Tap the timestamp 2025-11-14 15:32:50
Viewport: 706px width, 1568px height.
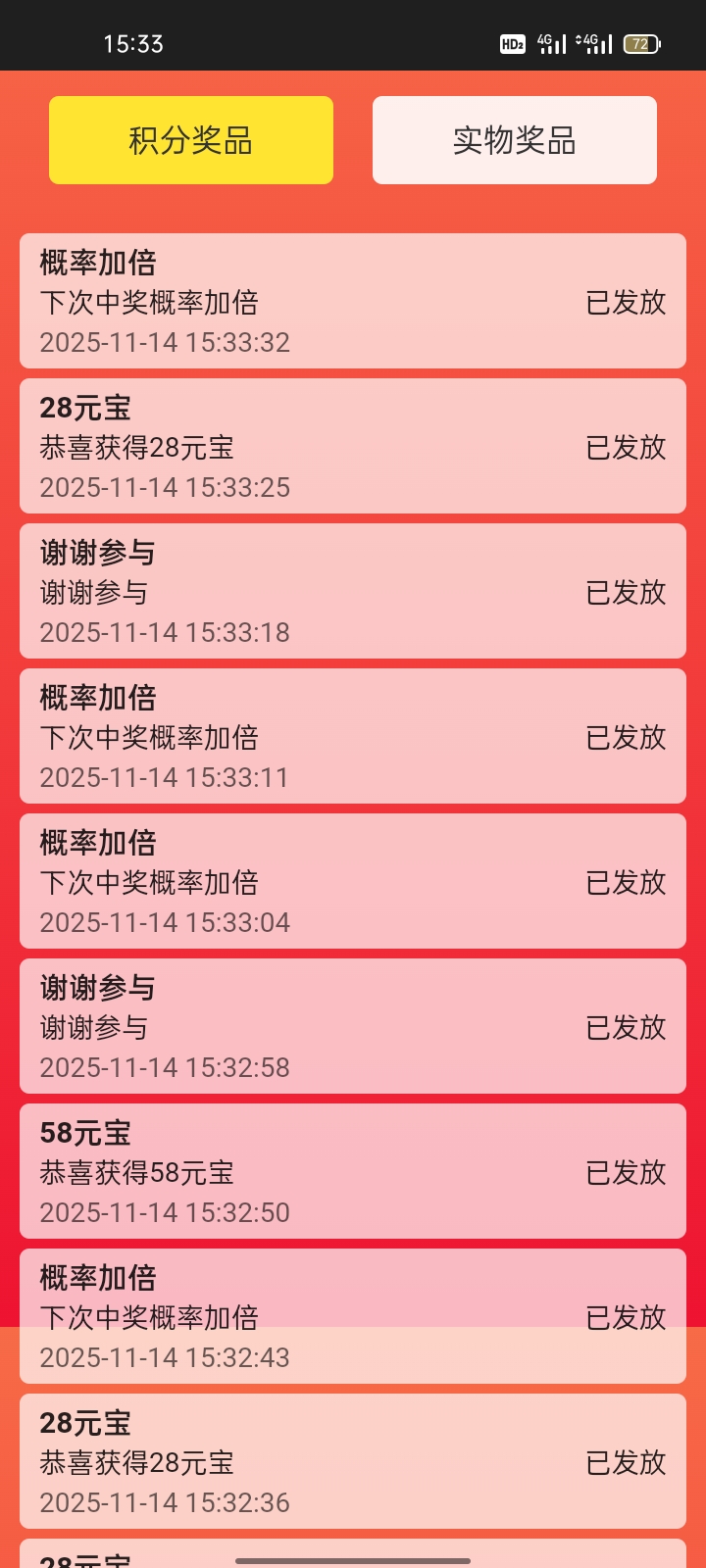[x=164, y=1213]
